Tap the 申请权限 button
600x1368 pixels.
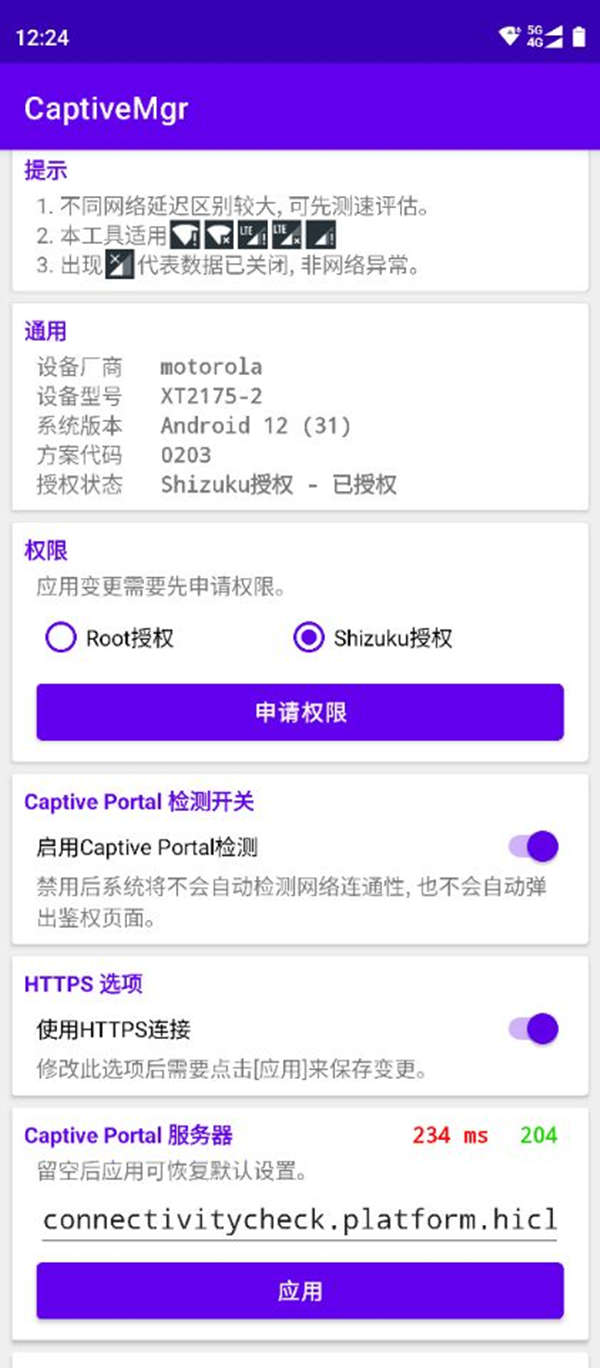point(300,712)
